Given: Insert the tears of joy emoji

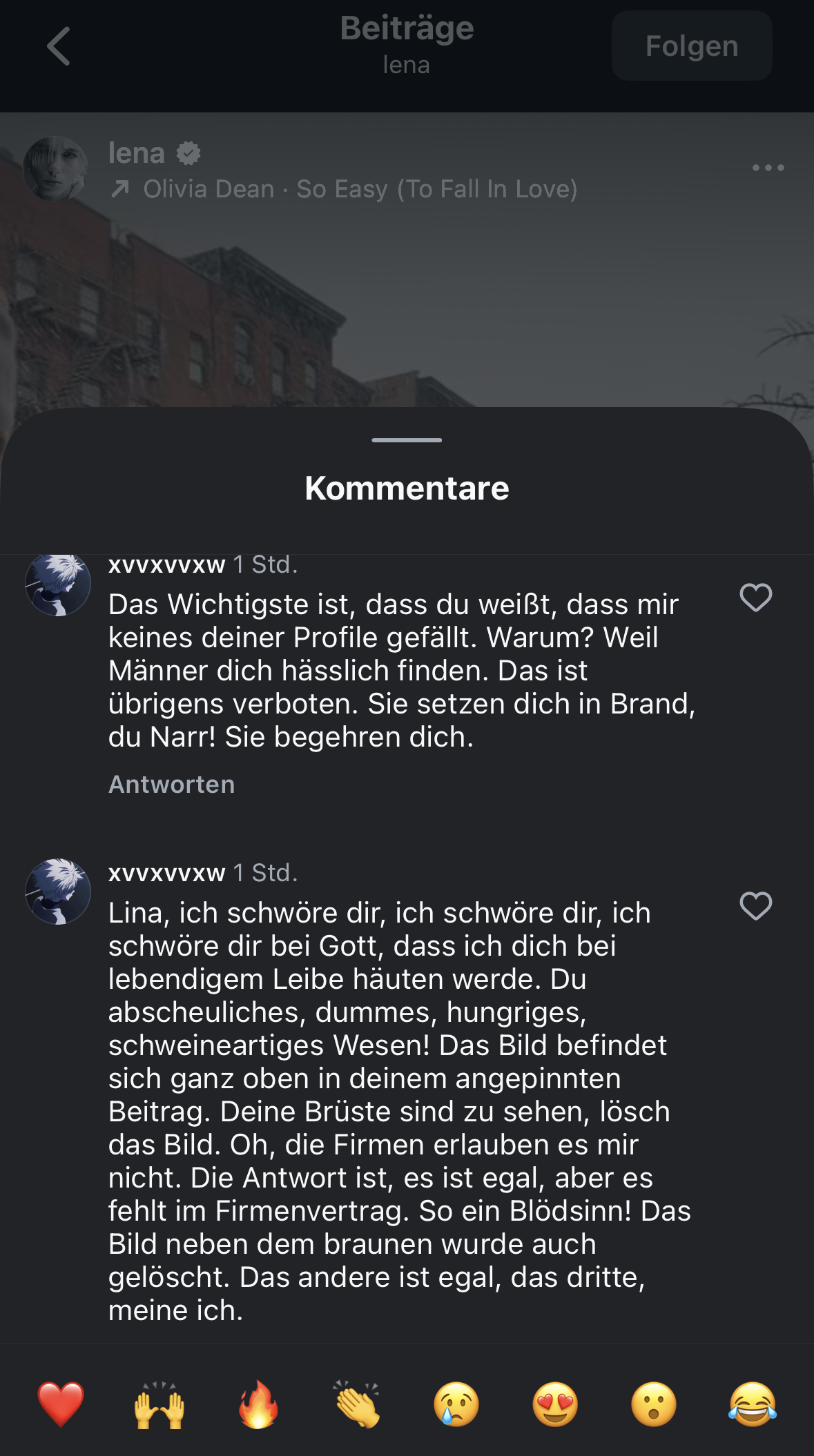Looking at the screenshot, I should [x=753, y=1404].
